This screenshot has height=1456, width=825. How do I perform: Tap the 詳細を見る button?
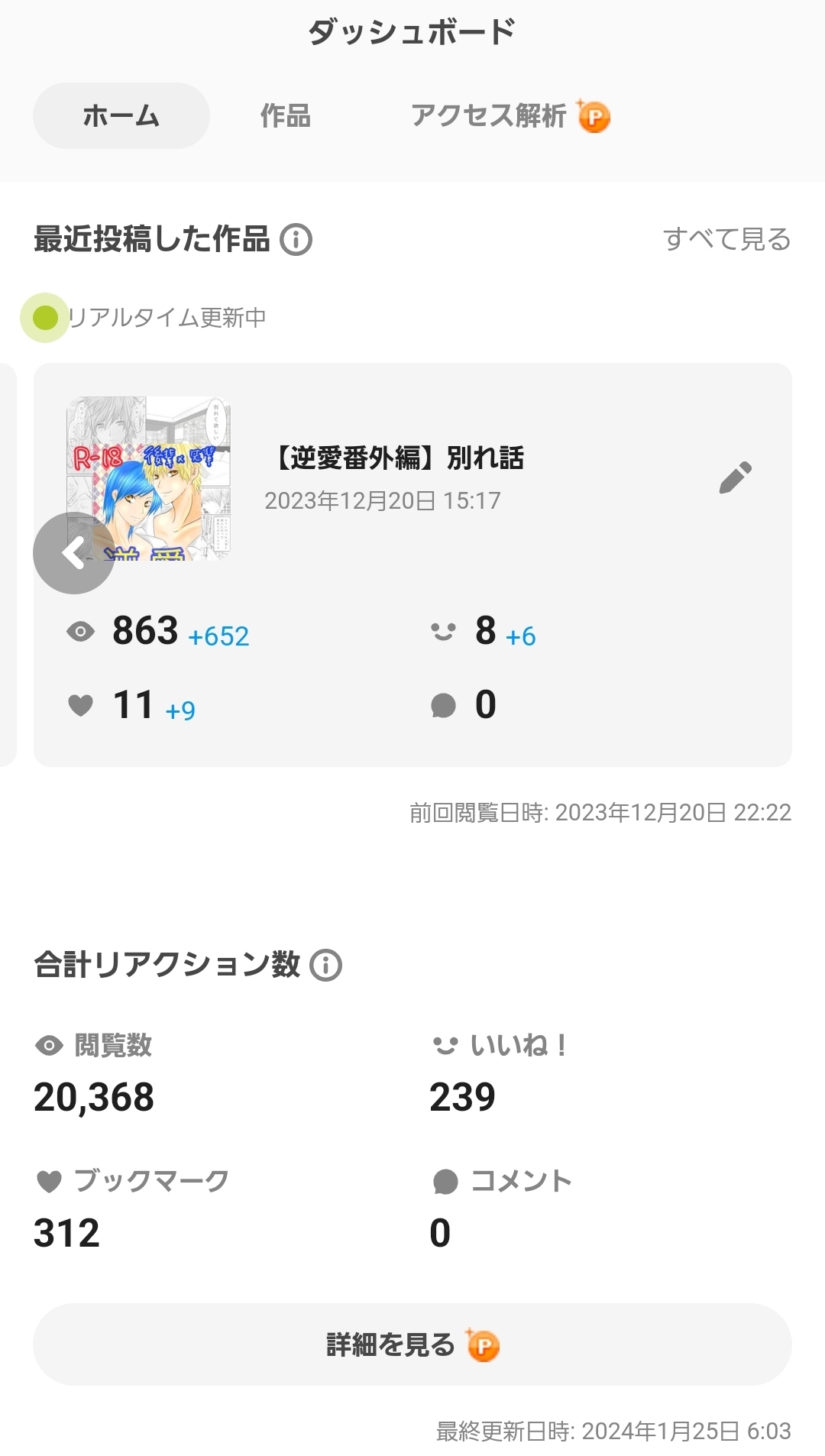(412, 1344)
